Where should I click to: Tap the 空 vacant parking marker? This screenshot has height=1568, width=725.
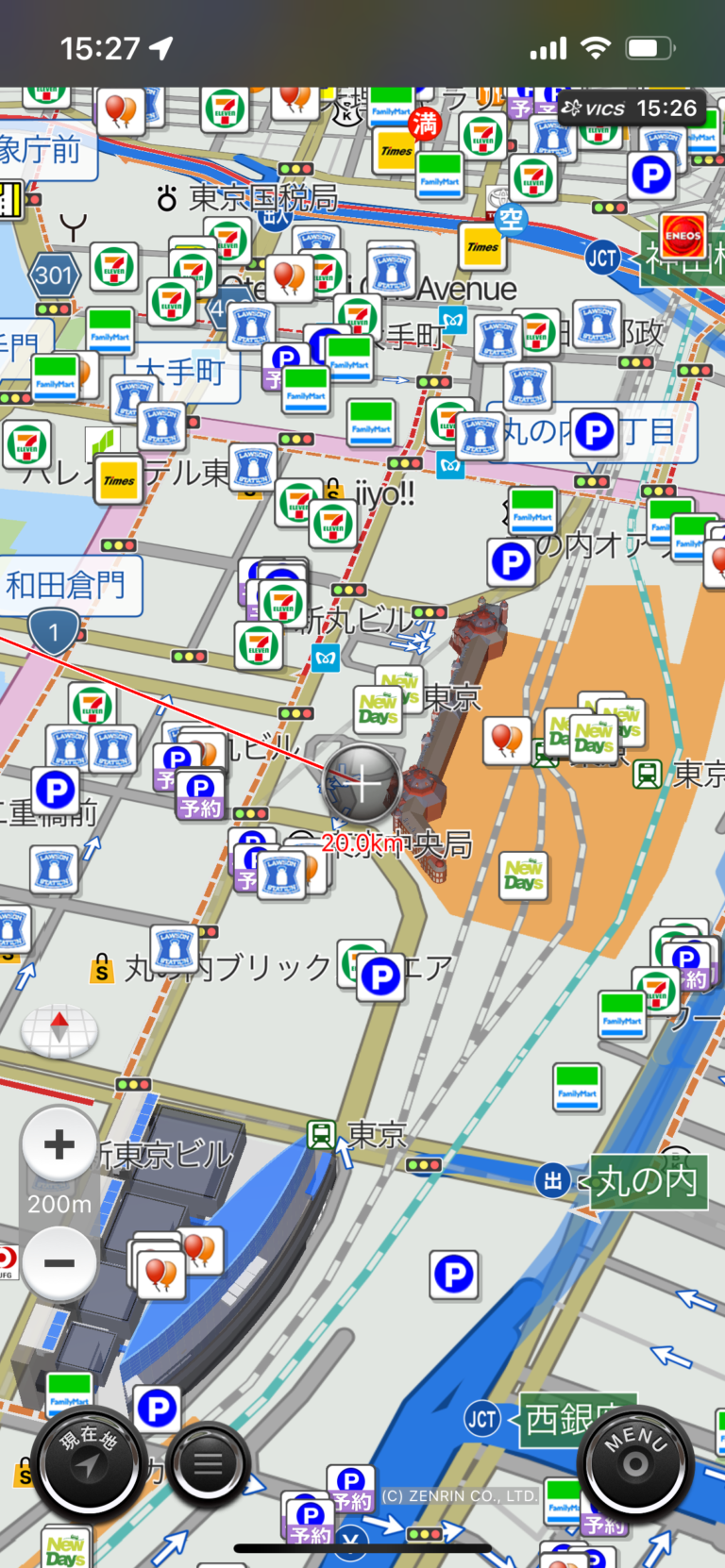click(x=511, y=220)
